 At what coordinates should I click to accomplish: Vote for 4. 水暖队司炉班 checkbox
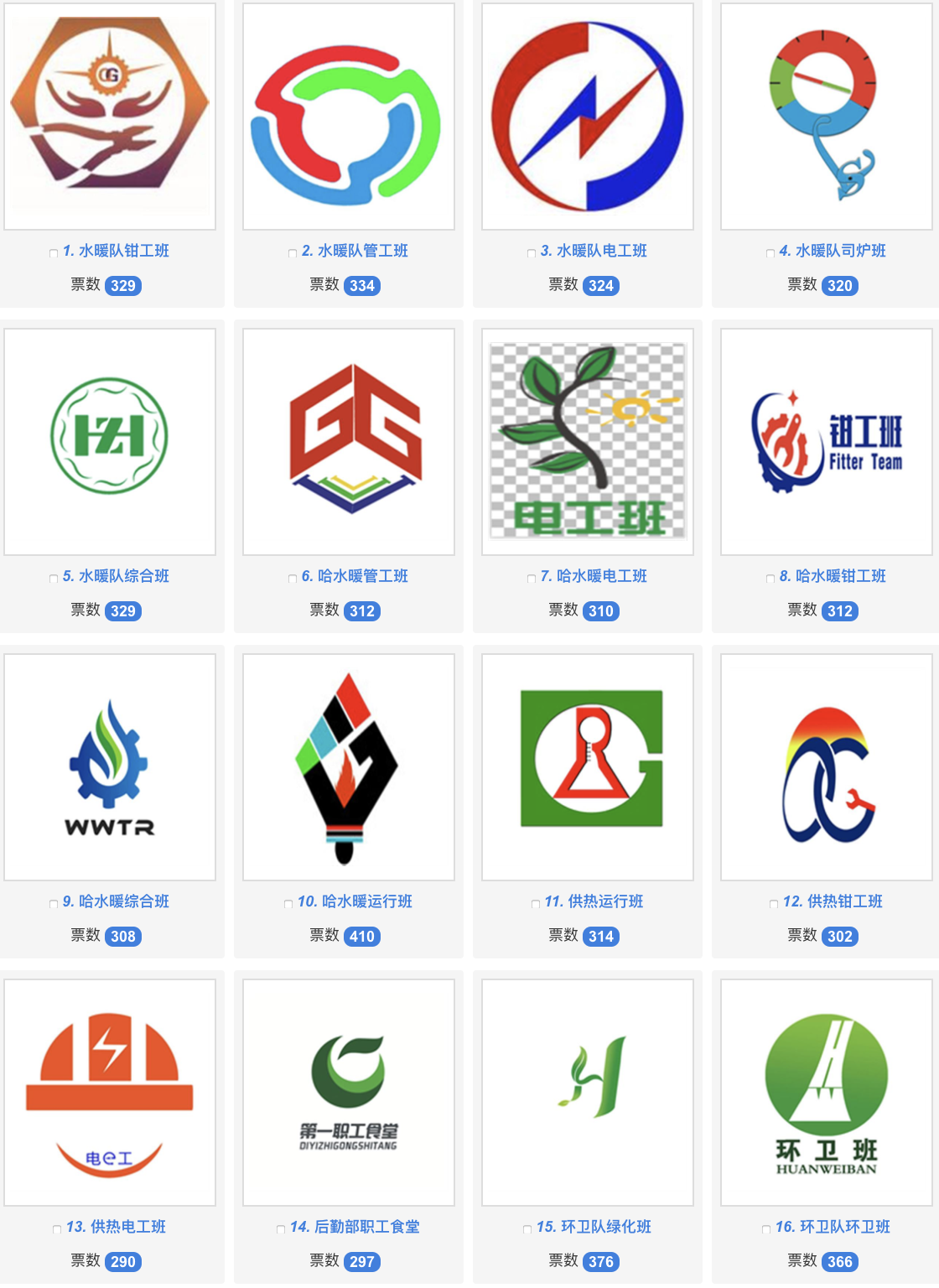[x=770, y=253]
